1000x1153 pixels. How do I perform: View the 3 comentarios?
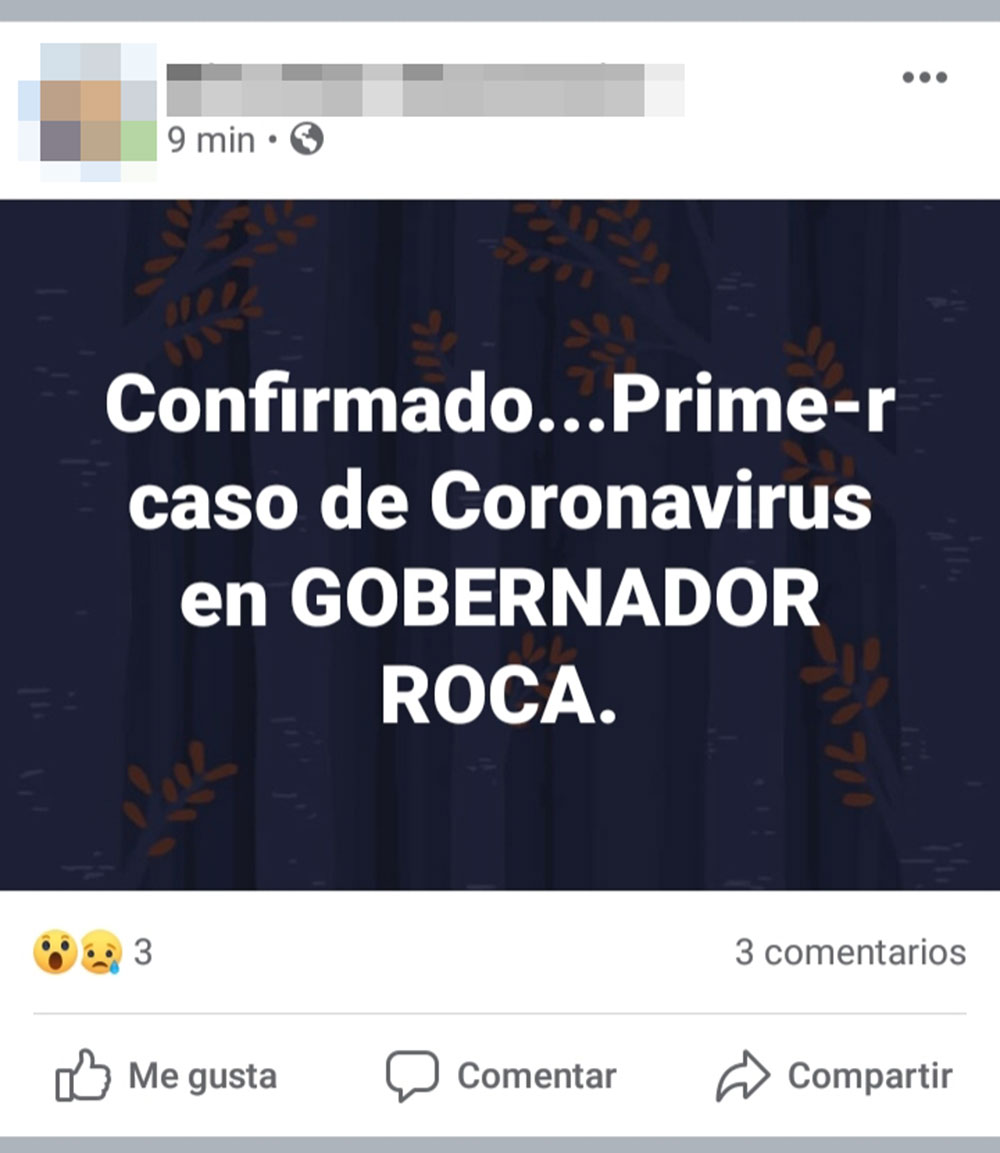pos(850,952)
